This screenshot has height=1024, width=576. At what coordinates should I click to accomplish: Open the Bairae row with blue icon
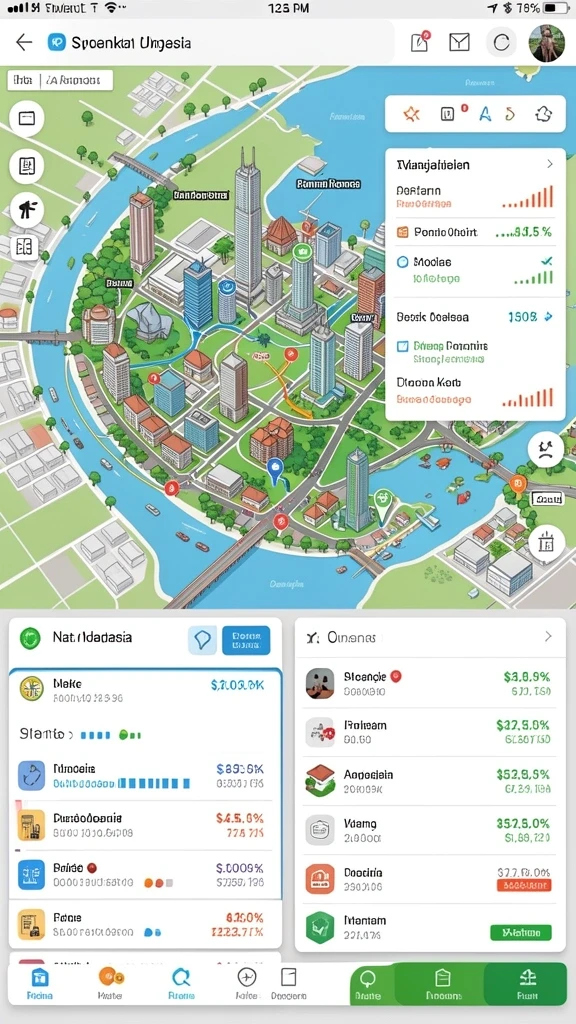tap(145, 875)
